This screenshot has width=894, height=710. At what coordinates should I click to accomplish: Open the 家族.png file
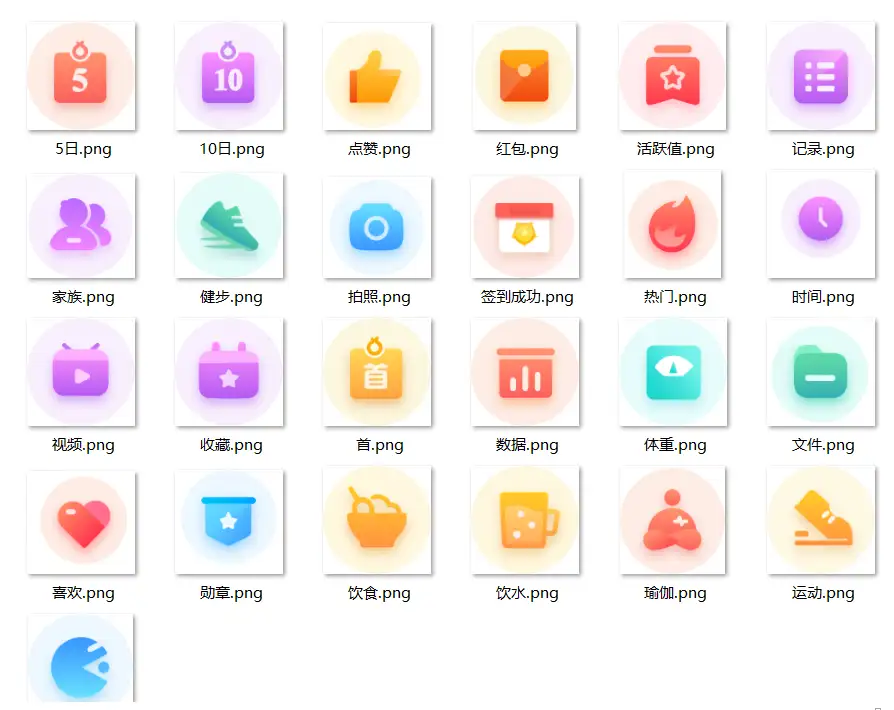click(x=80, y=225)
